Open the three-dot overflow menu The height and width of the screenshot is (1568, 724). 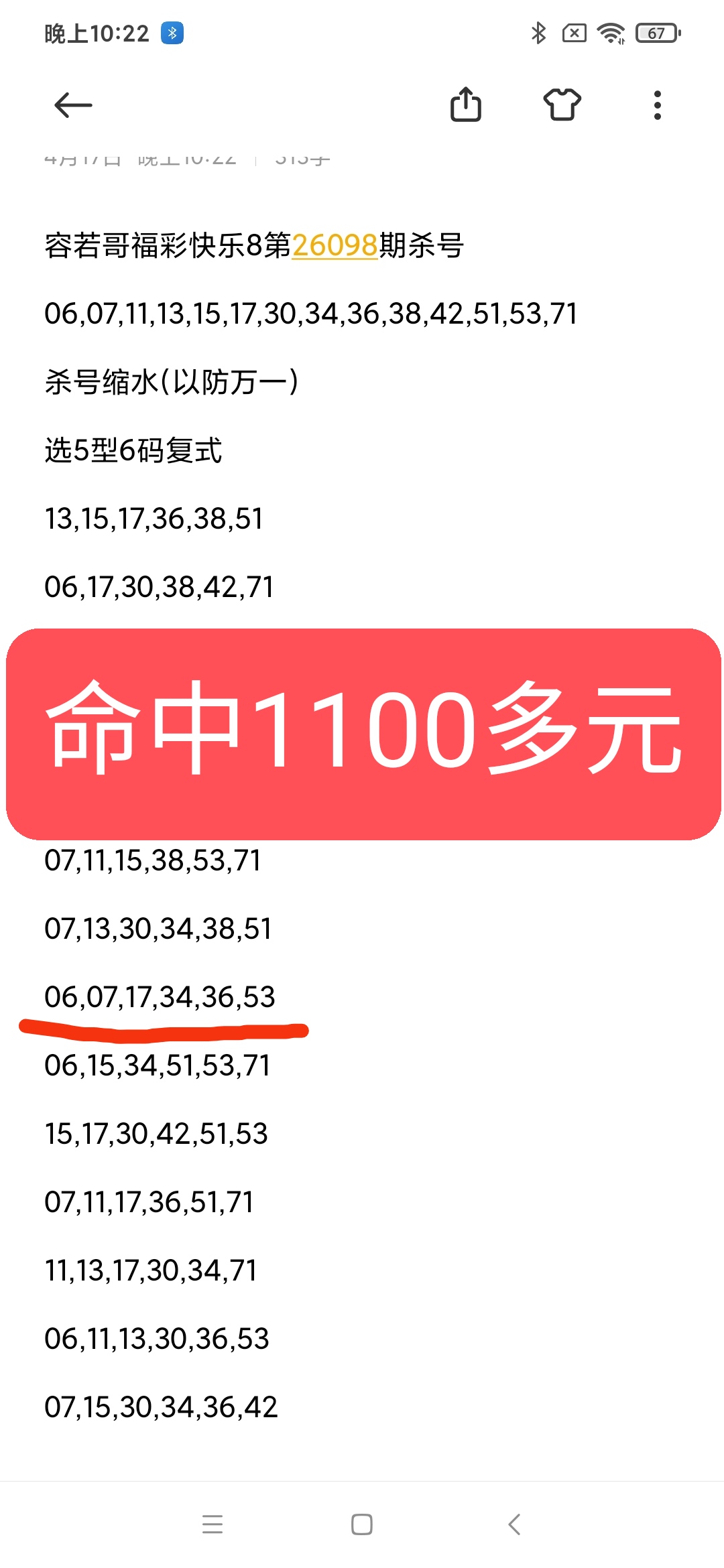[x=656, y=104]
